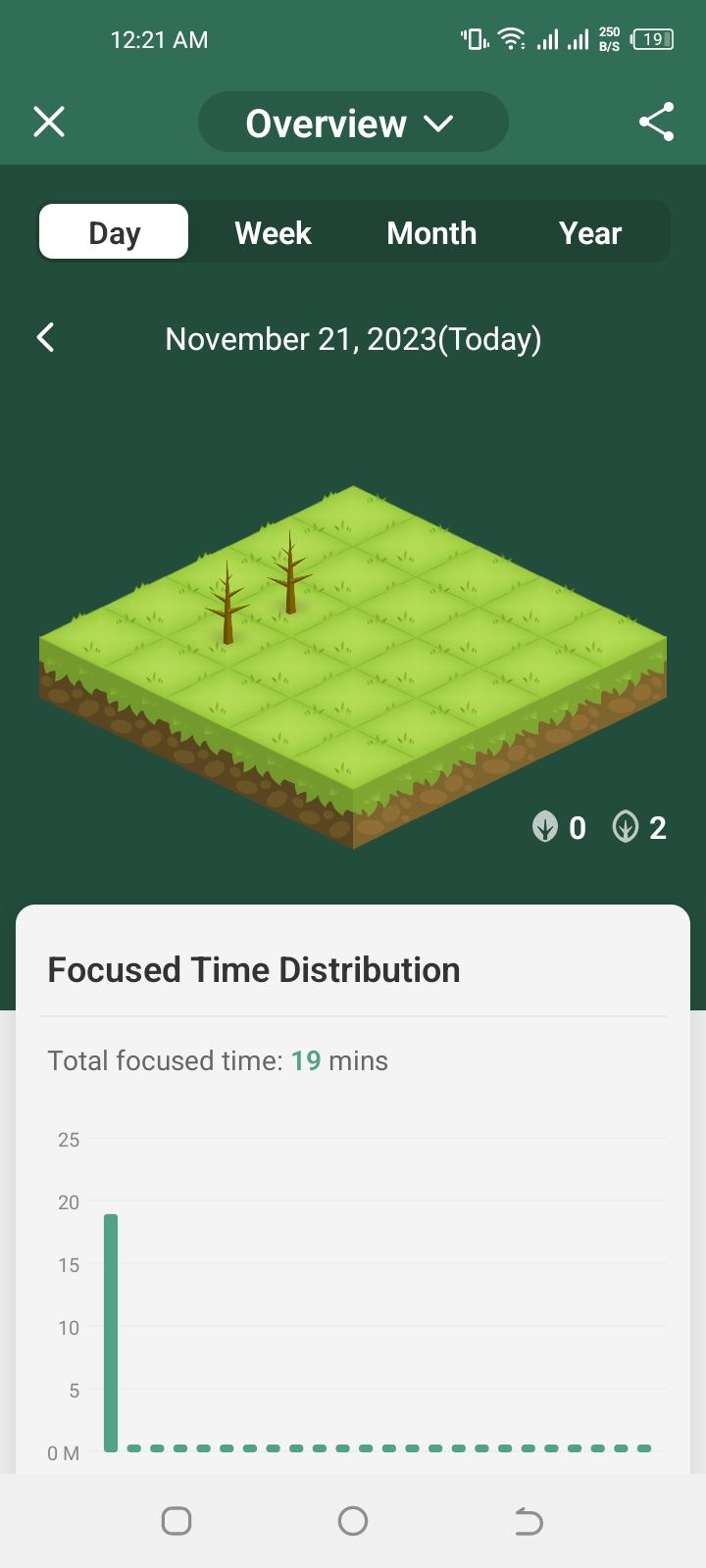This screenshot has width=706, height=1568.
Task: Switch to the Day view
Action: tap(113, 232)
